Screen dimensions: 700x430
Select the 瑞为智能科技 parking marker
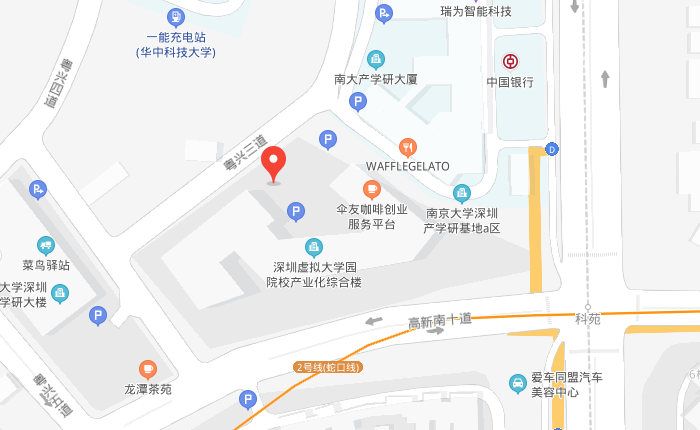pos(384,13)
